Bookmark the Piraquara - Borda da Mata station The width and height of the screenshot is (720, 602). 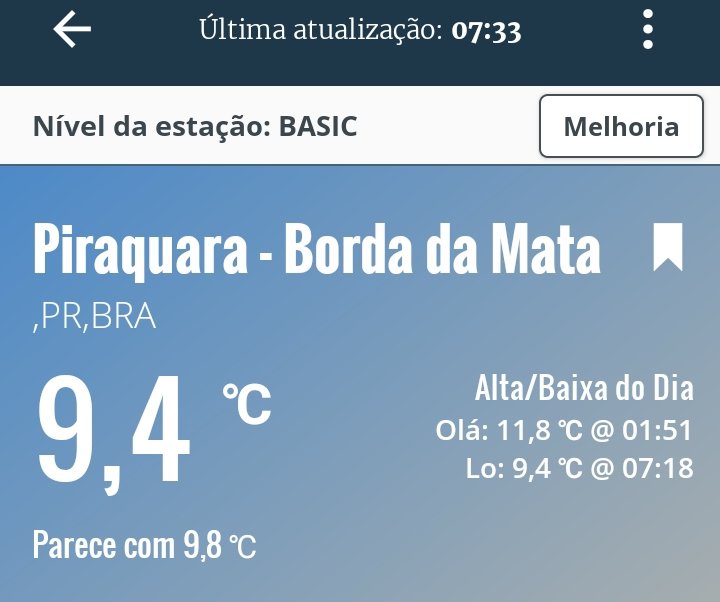(x=668, y=247)
